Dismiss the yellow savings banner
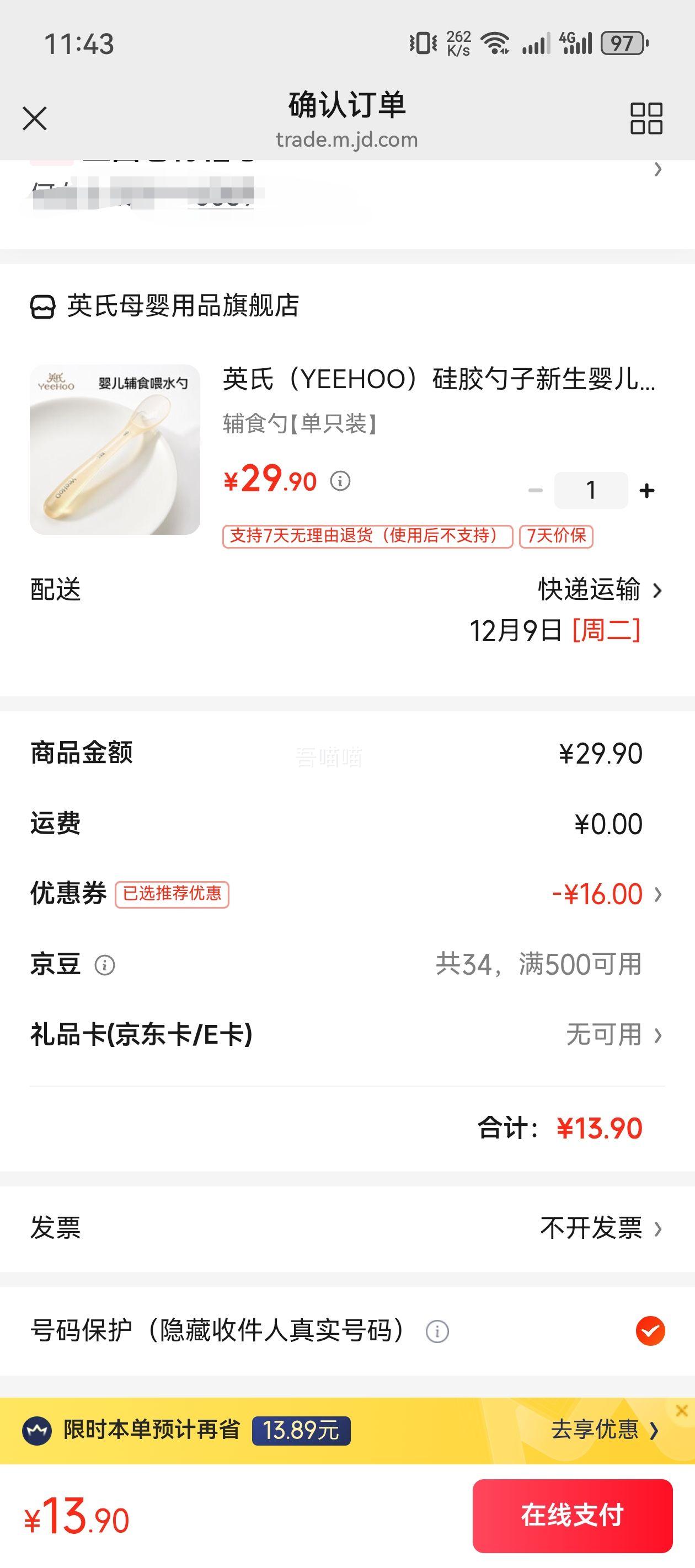The height and width of the screenshot is (1568, 695). point(682,1410)
